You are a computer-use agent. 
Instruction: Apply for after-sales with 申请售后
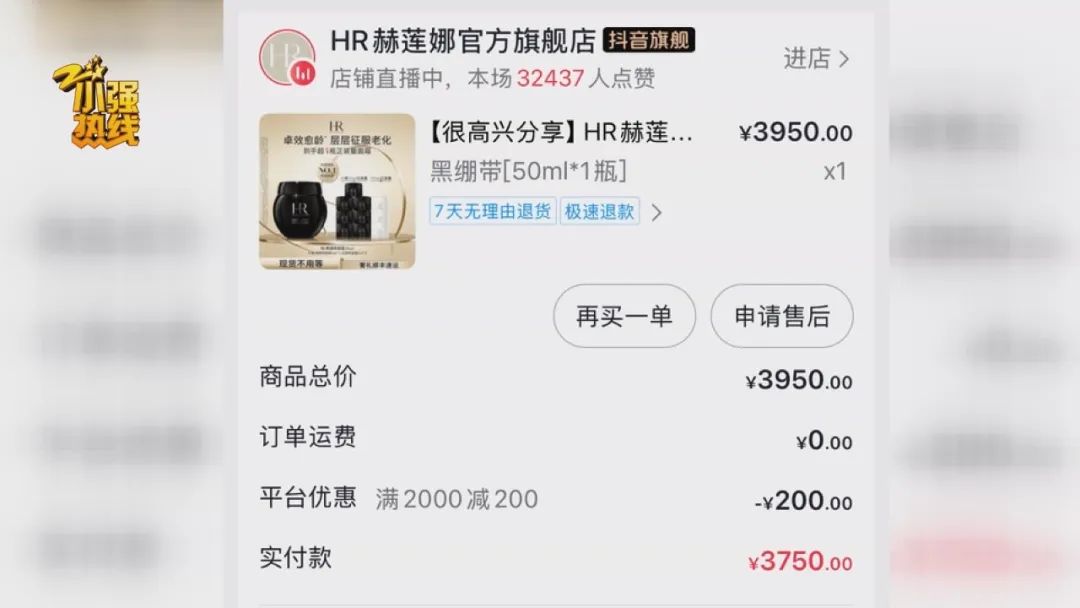782,317
